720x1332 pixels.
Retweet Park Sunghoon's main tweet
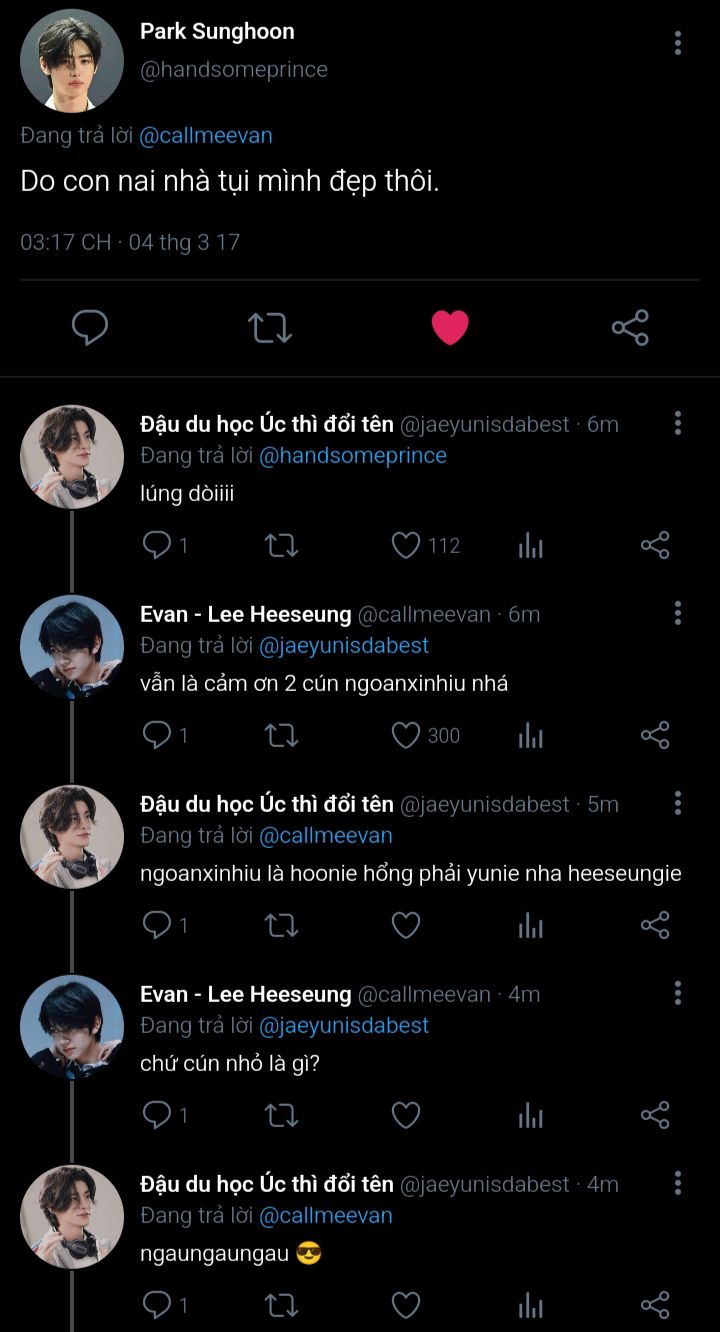tap(270, 327)
